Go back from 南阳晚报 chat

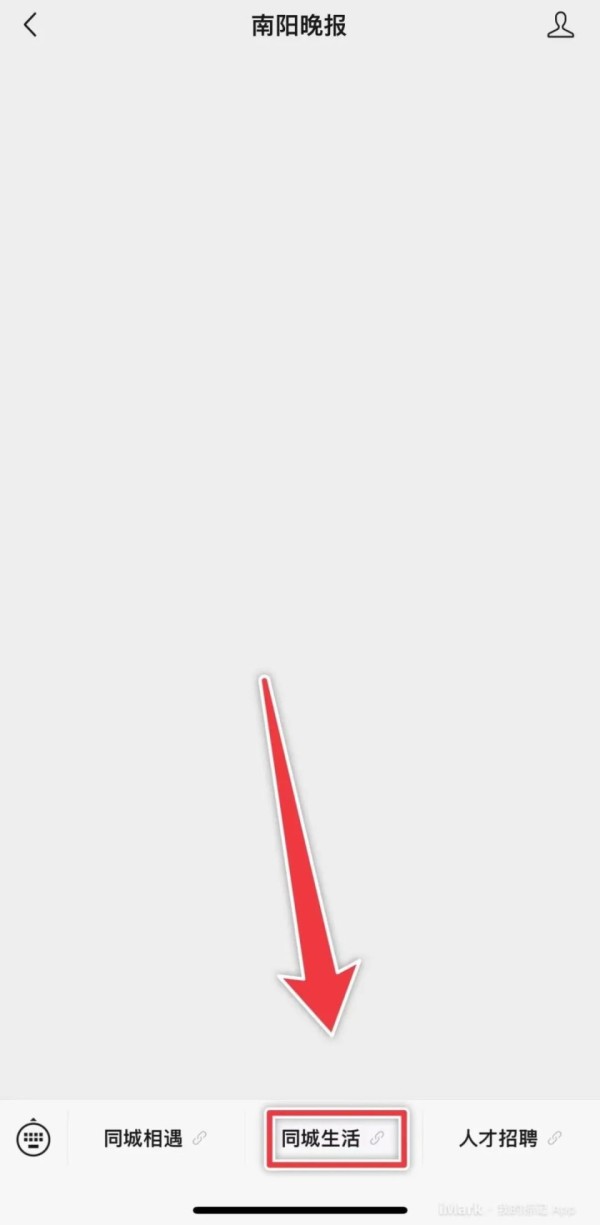[30, 26]
